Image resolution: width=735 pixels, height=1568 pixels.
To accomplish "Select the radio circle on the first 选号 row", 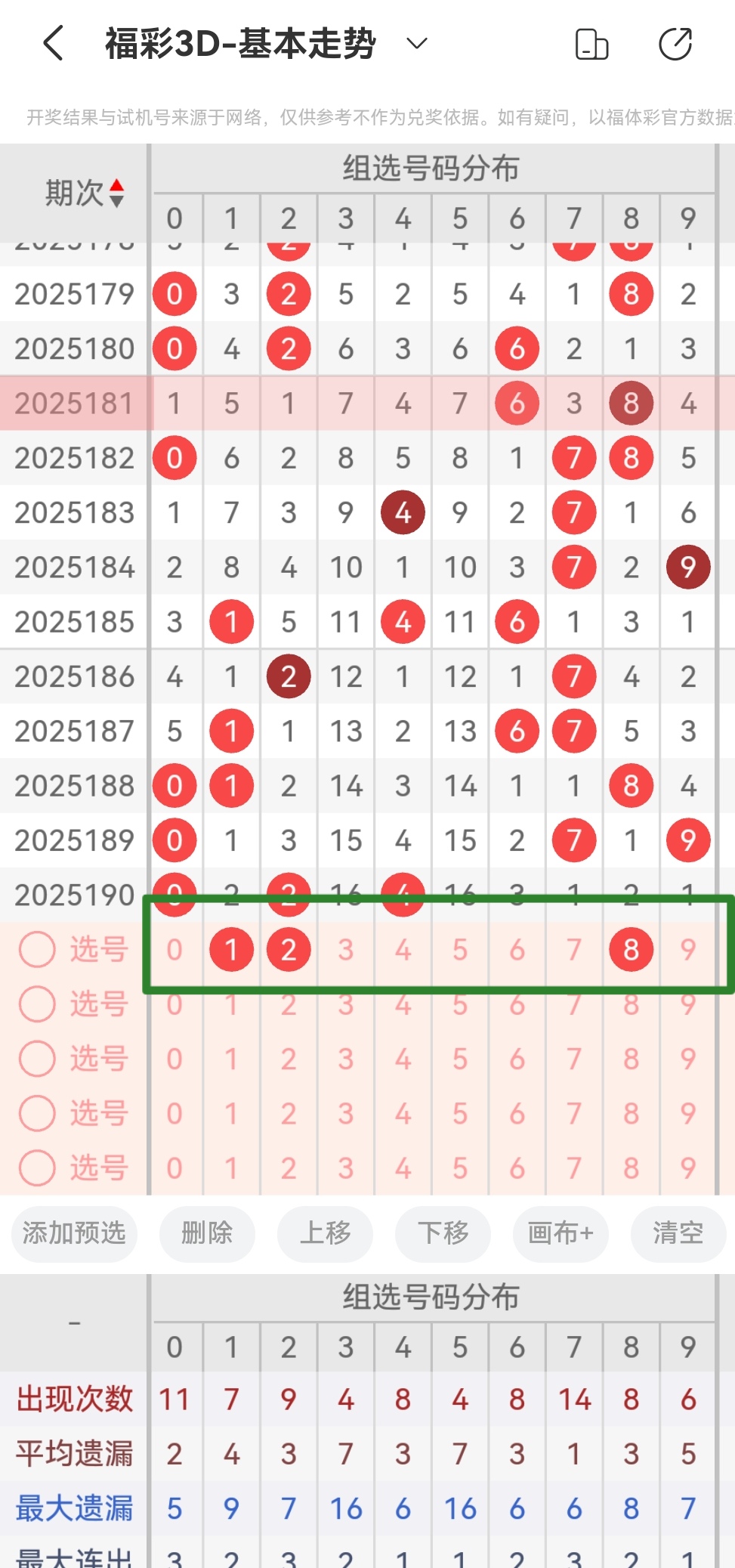I will [36, 950].
